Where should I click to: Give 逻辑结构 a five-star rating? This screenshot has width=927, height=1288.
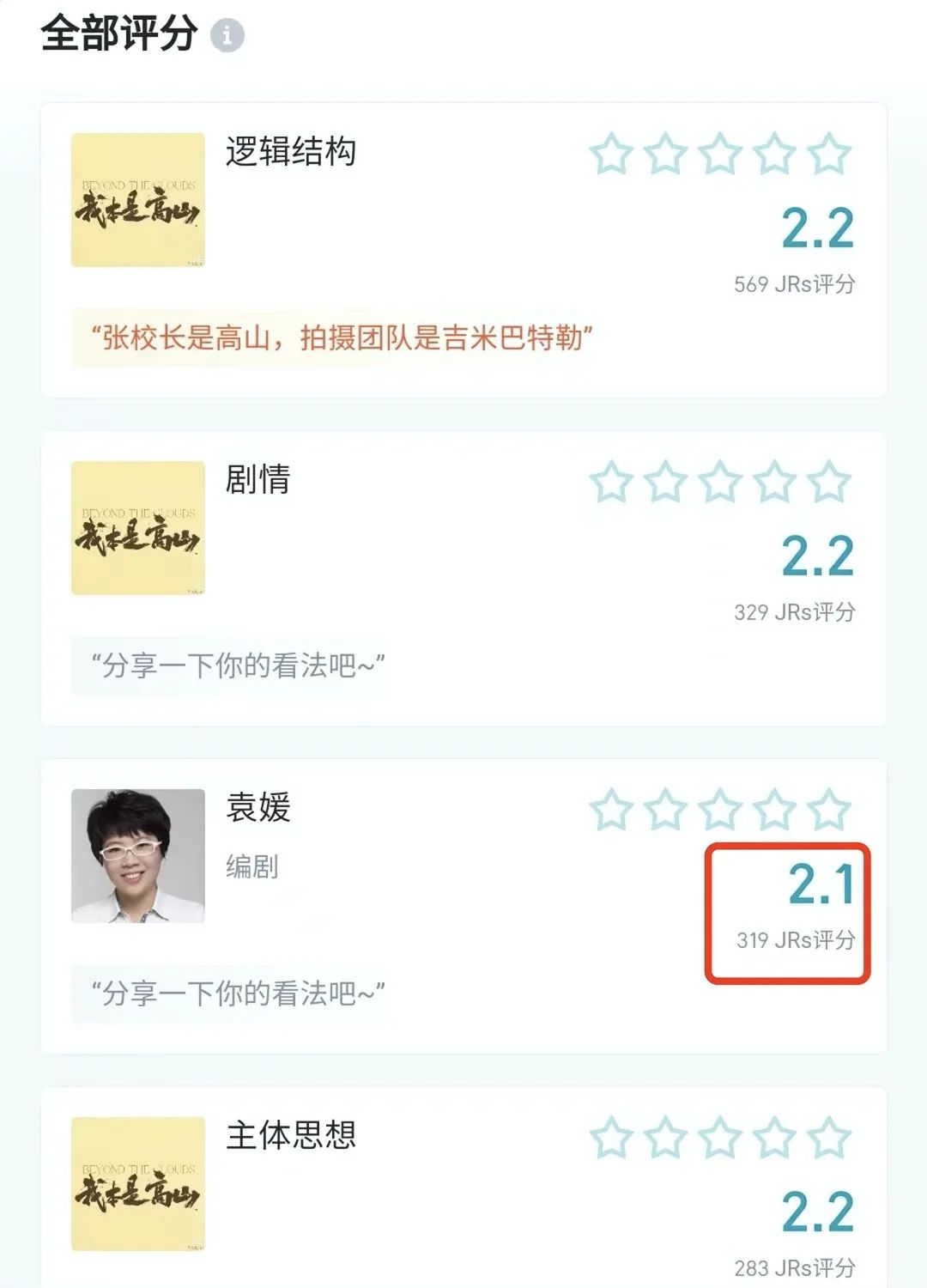tap(829, 155)
